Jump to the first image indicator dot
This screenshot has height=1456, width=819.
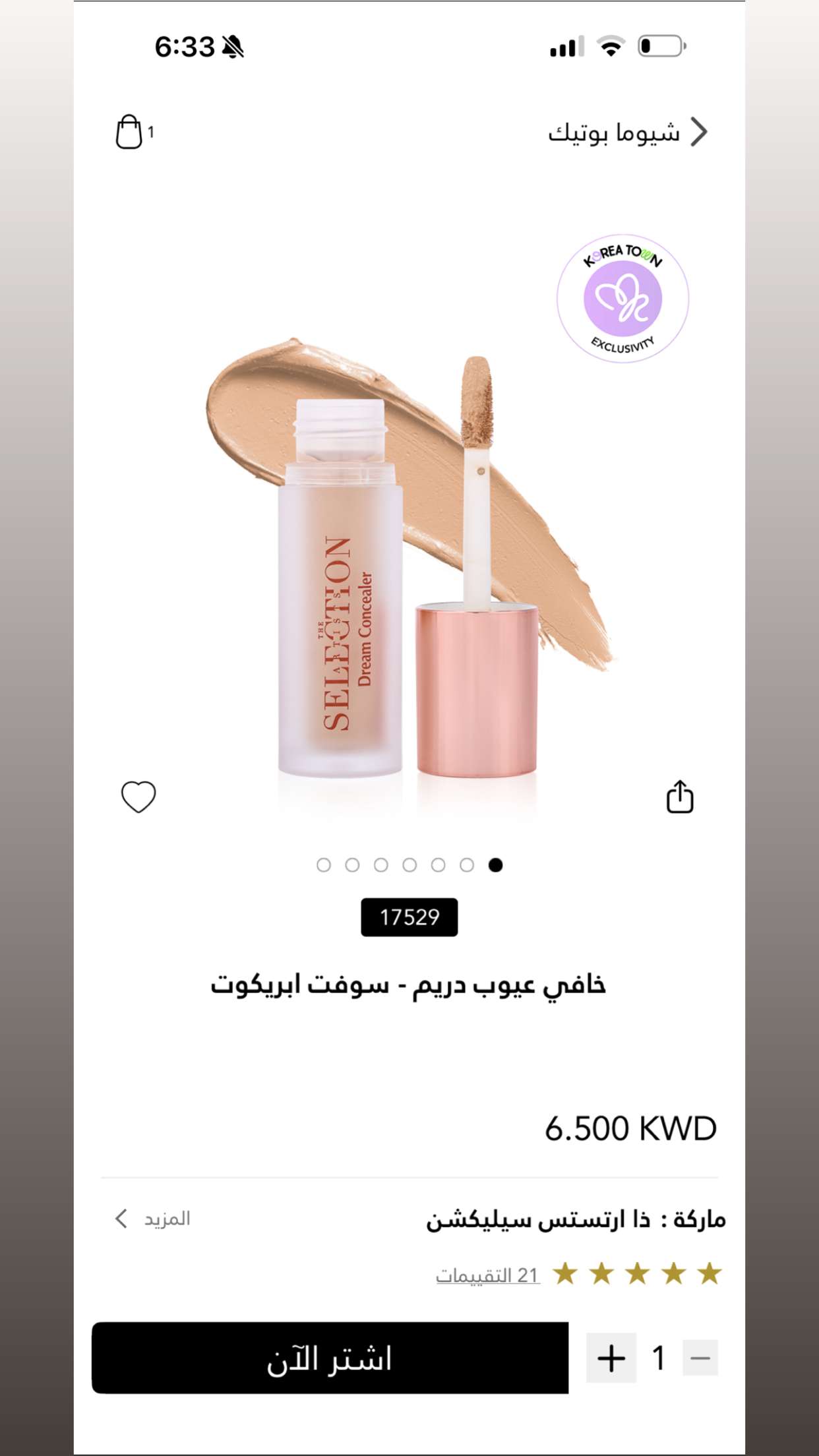(323, 865)
